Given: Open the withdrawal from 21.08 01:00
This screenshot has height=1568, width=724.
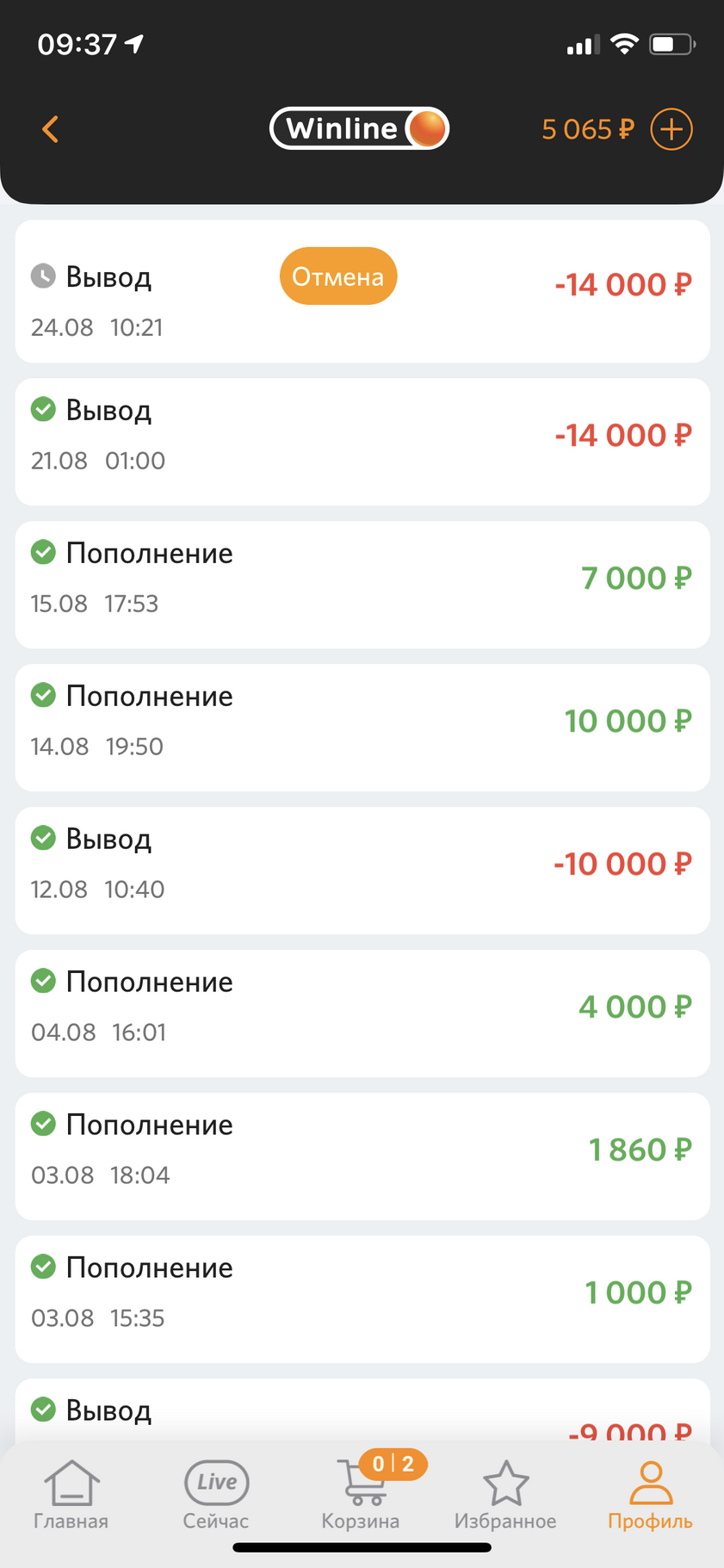Looking at the screenshot, I should point(362,442).
